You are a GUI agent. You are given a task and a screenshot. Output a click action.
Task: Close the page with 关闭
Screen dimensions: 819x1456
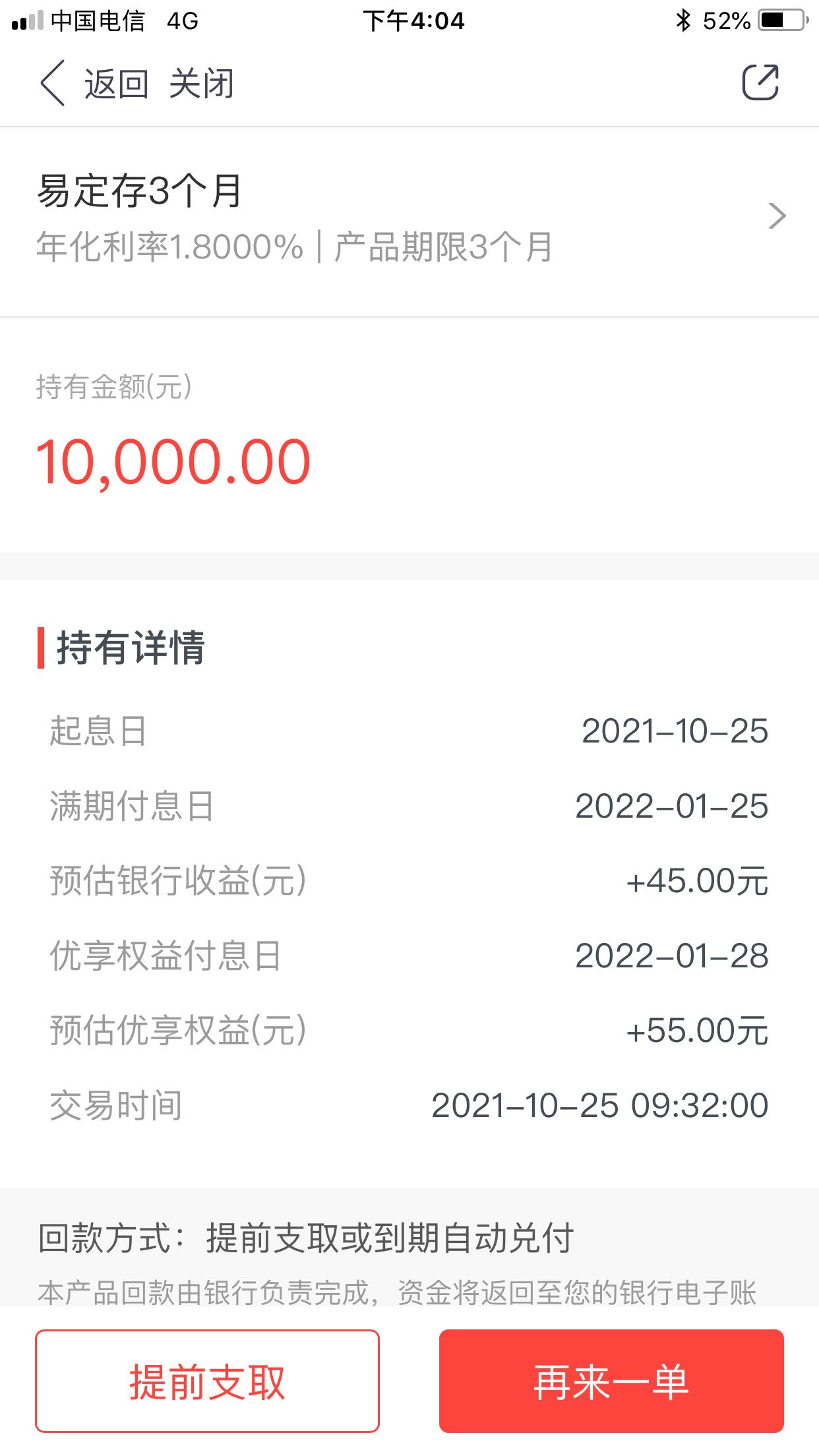click(202, 84)
